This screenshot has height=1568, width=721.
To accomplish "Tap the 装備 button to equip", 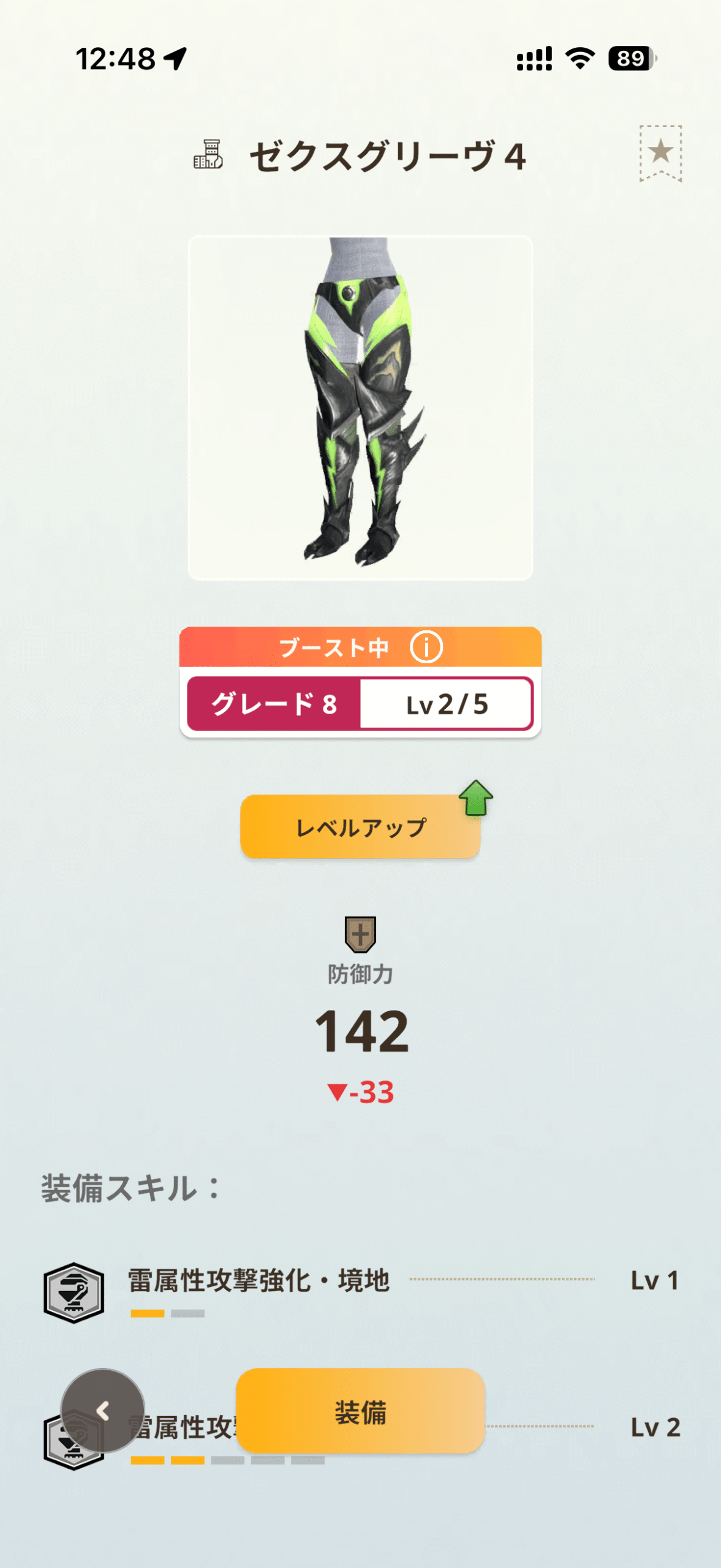I will [360, 1411].
